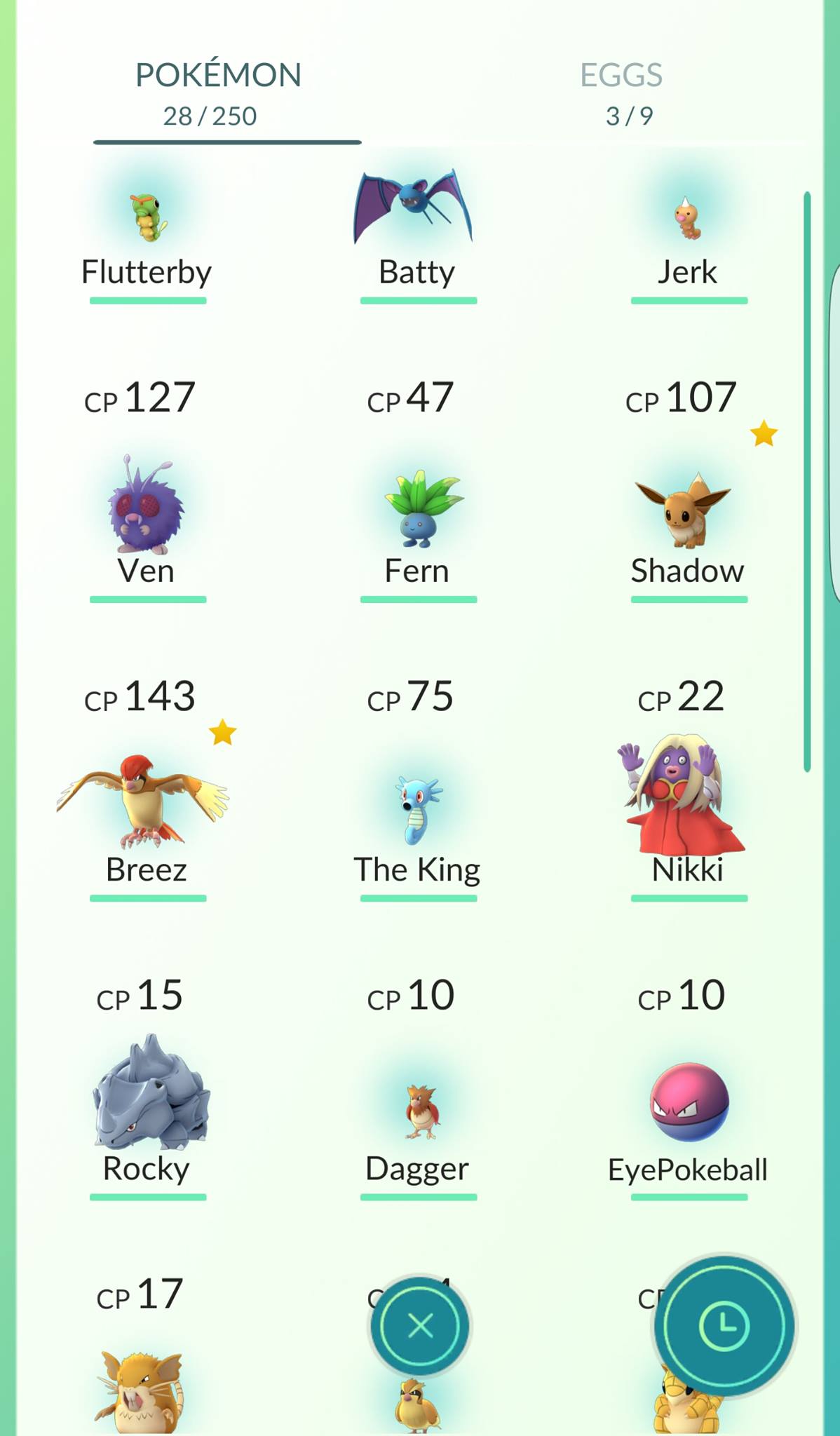The width and height of the screenshot is (840, 1436).
Task: Open Flutterby the Caterpie
Action: [x=147, y=224]
